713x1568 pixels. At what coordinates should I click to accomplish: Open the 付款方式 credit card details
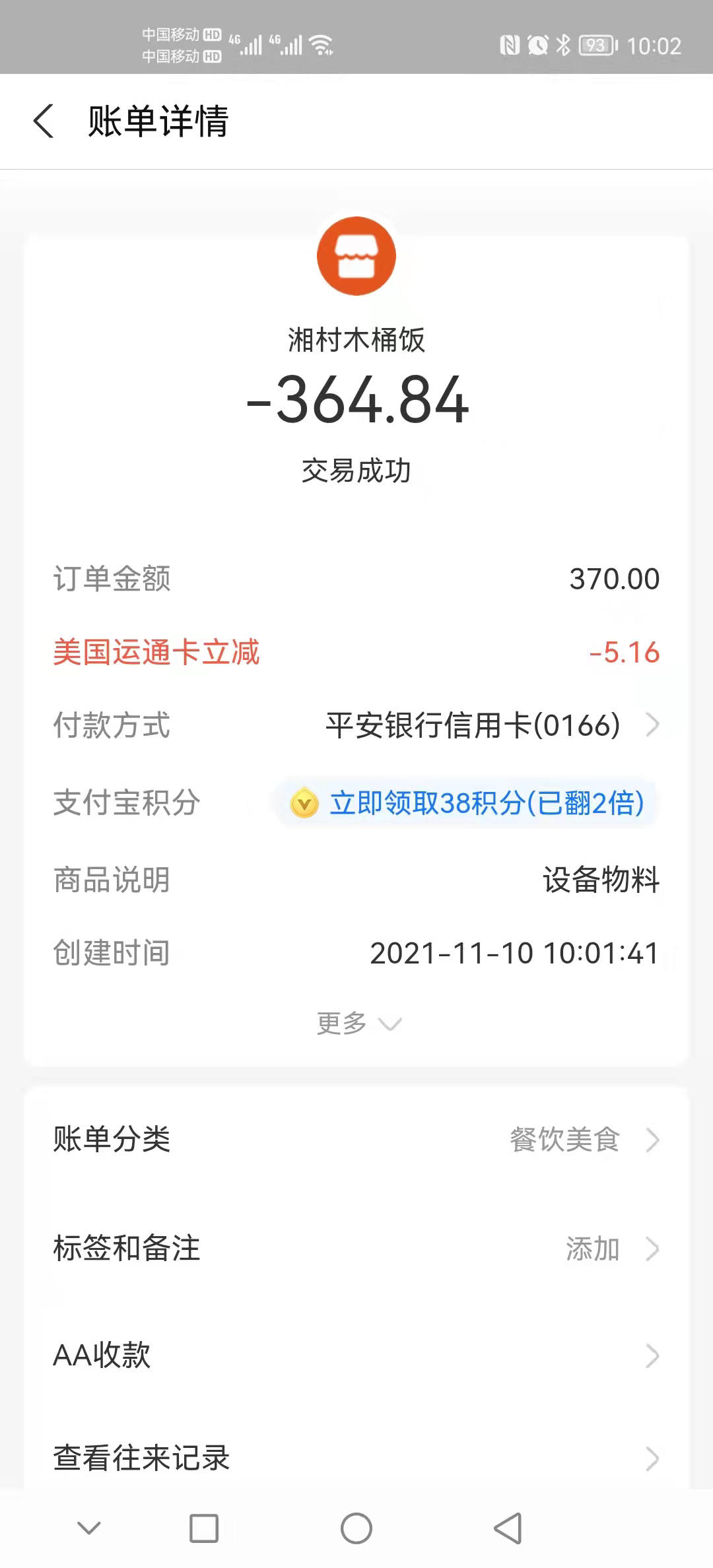[356, 725]
